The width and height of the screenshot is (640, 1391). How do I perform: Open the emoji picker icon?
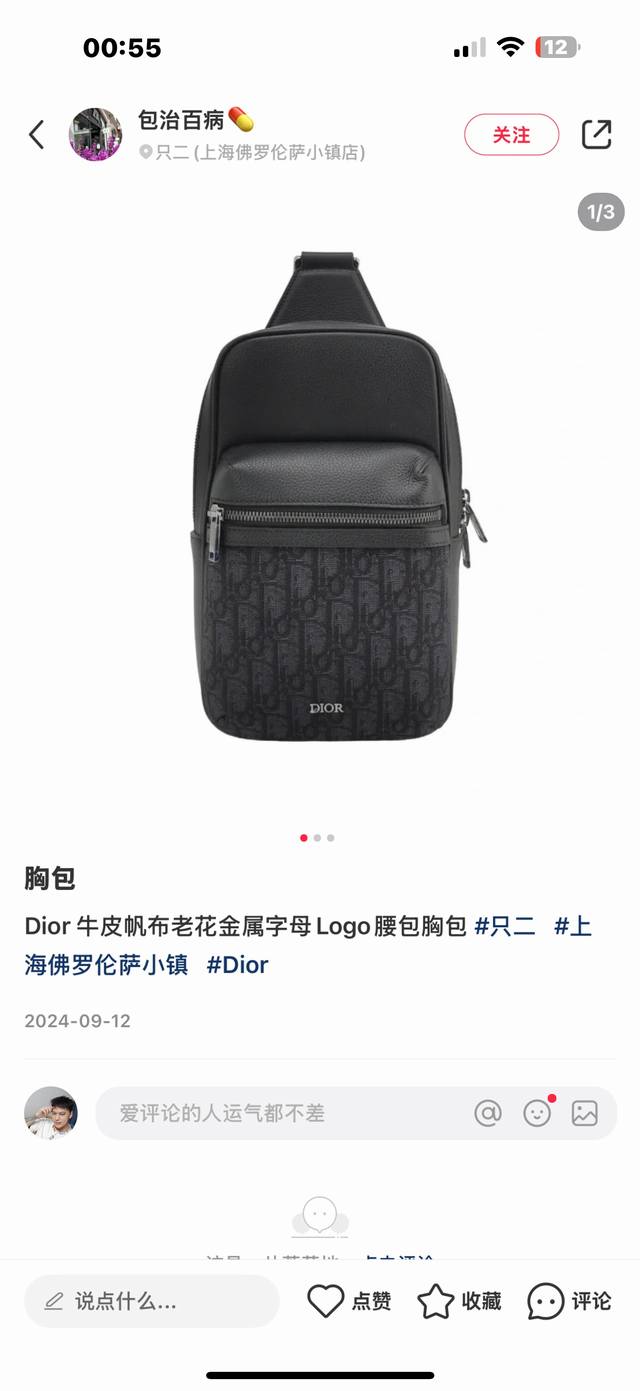coord(537,1113)
